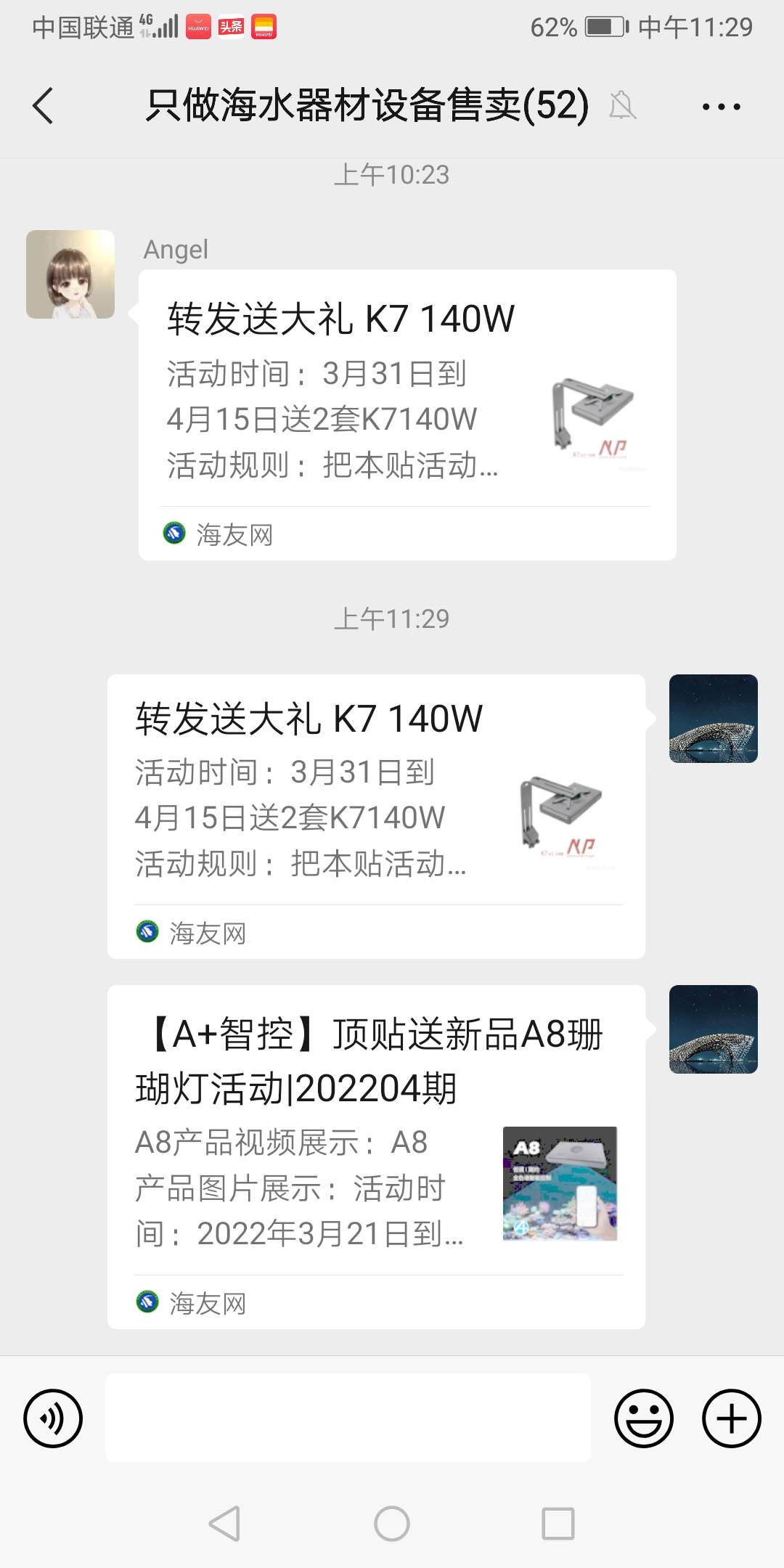Open the plus attachment menu

(x=731, y=1418)
